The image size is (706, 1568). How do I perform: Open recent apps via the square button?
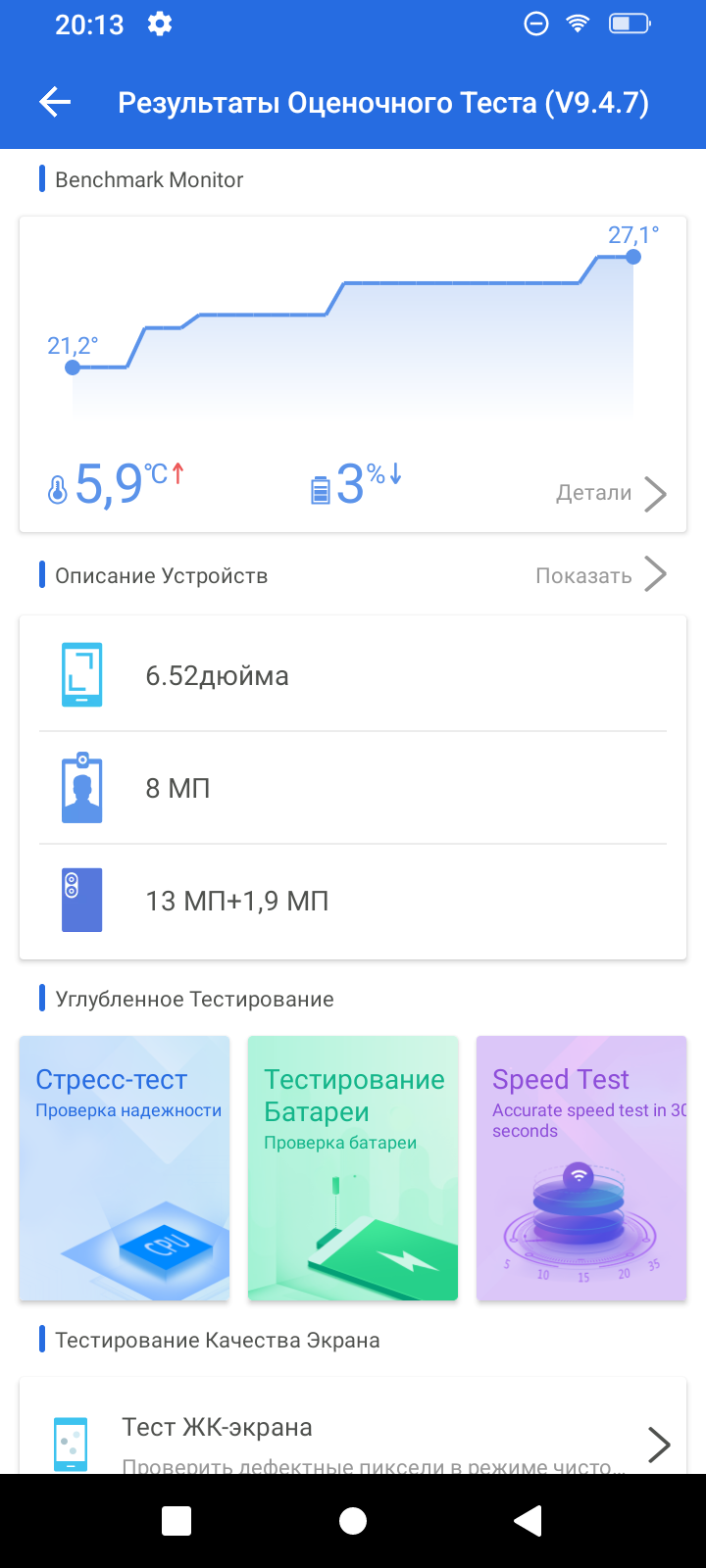pos(176,1521)
